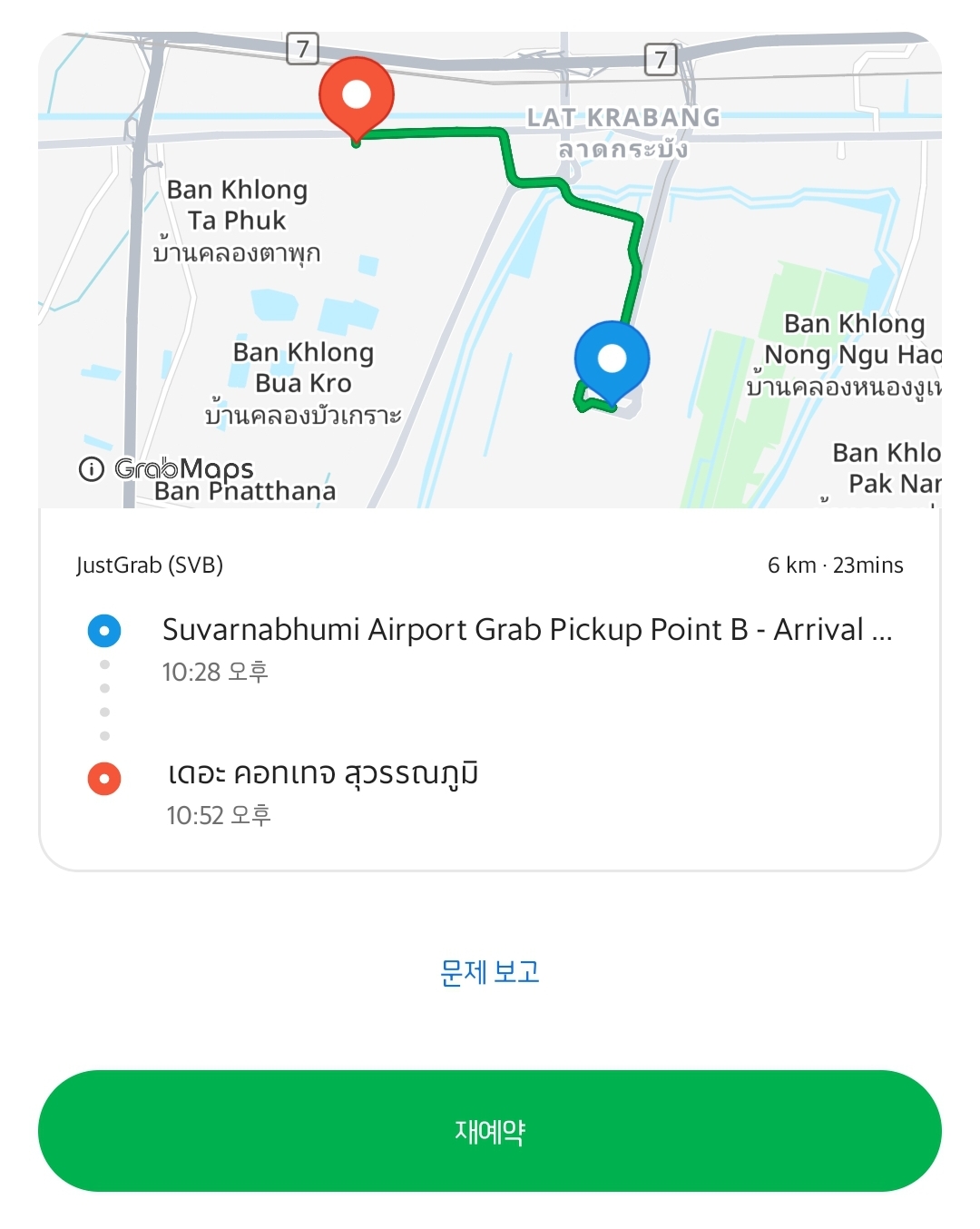Viewport: 980px width, 1229px height.
Task: Click the blue pickup point dot marker
Action: click(104, 629)
